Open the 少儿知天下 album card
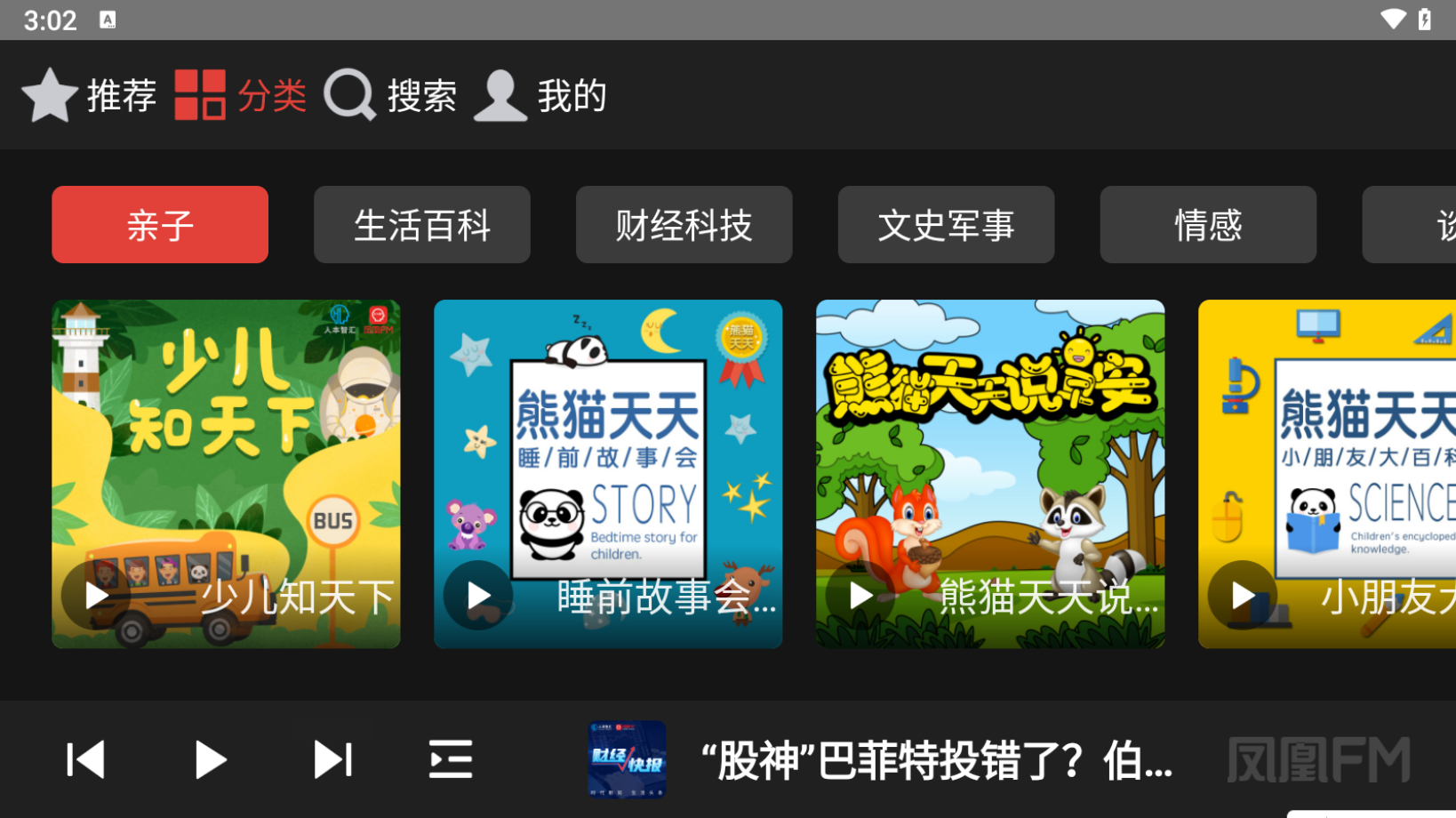This screenshot has height=818, width=1456. click(x=226, y=473)
